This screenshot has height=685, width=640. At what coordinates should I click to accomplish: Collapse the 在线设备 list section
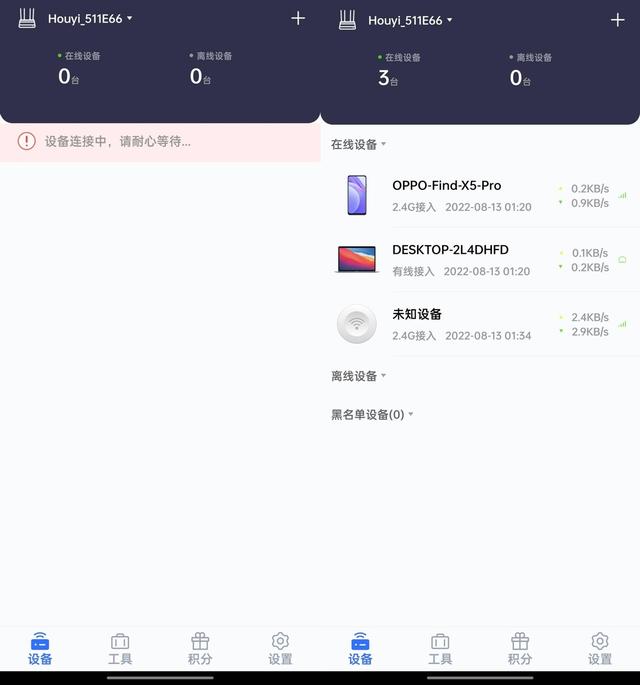(359, 145)
